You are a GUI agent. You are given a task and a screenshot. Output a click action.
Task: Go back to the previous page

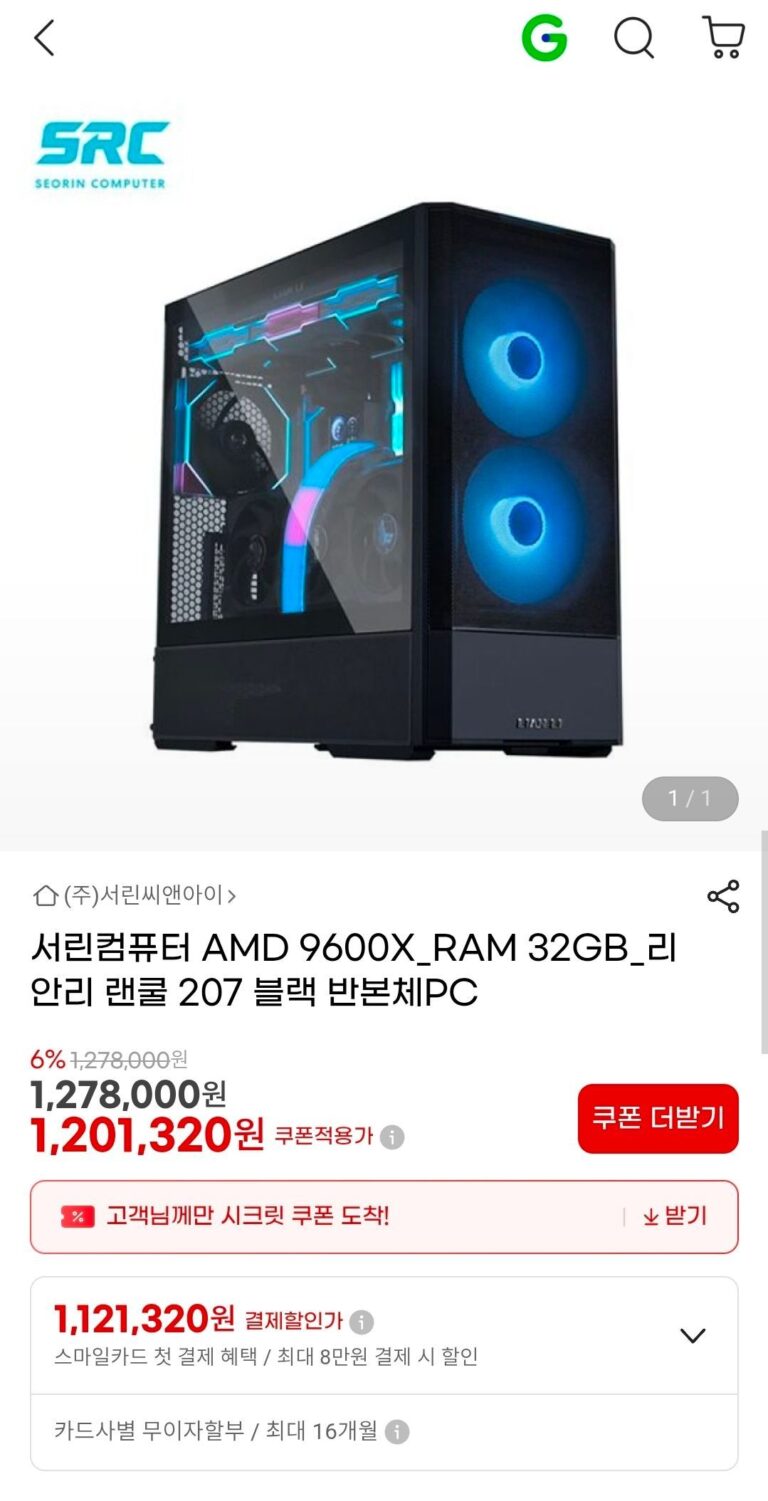(x=44, y=40)
